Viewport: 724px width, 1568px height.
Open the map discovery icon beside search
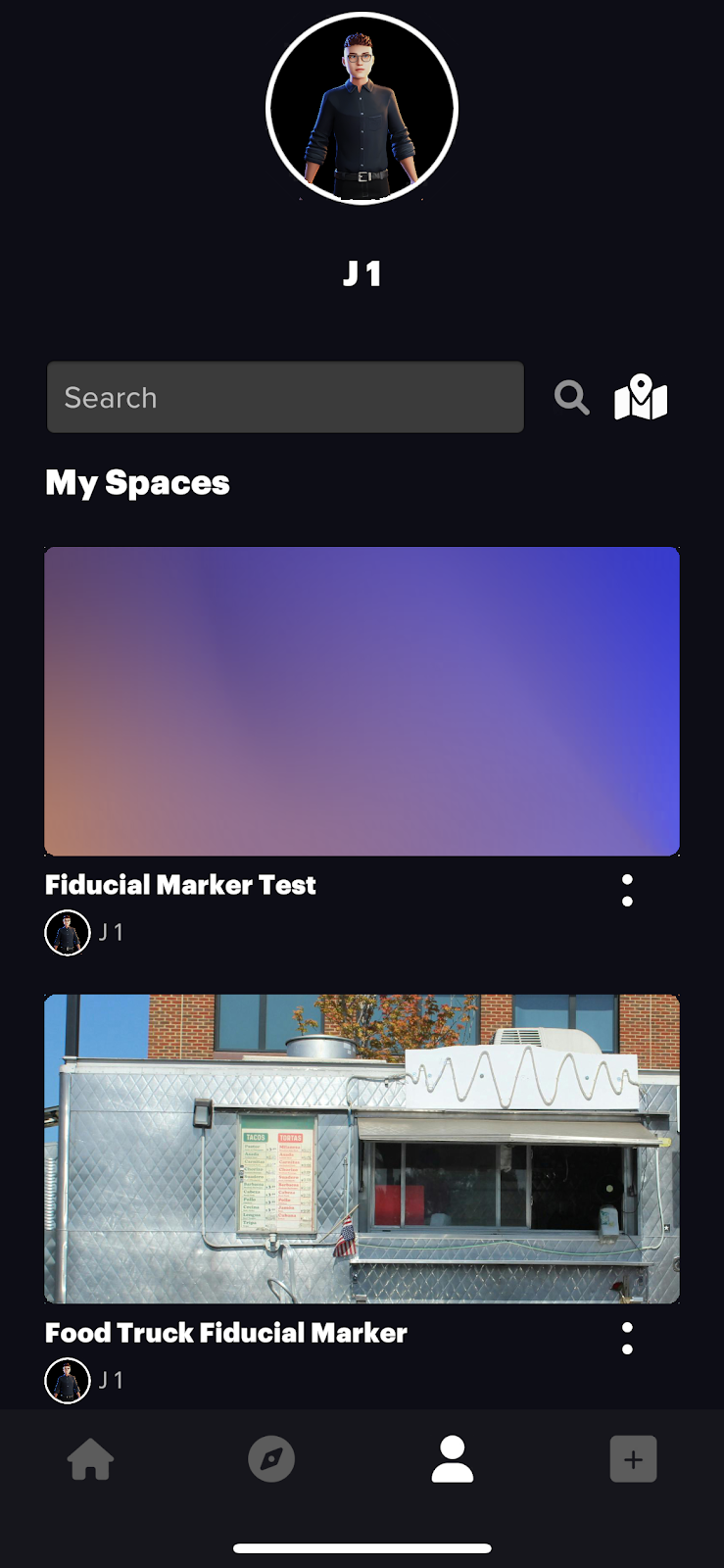(641, 397)
